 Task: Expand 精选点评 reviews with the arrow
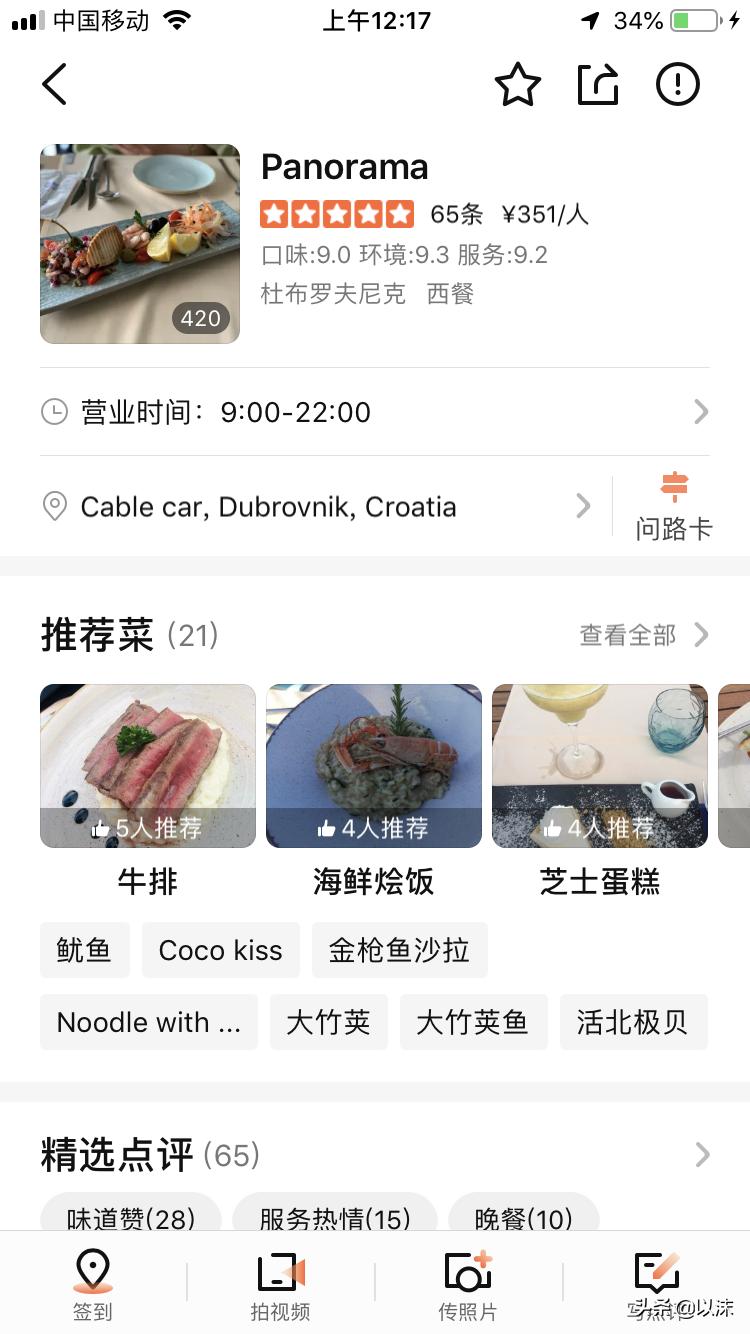tap(703, 1154)
